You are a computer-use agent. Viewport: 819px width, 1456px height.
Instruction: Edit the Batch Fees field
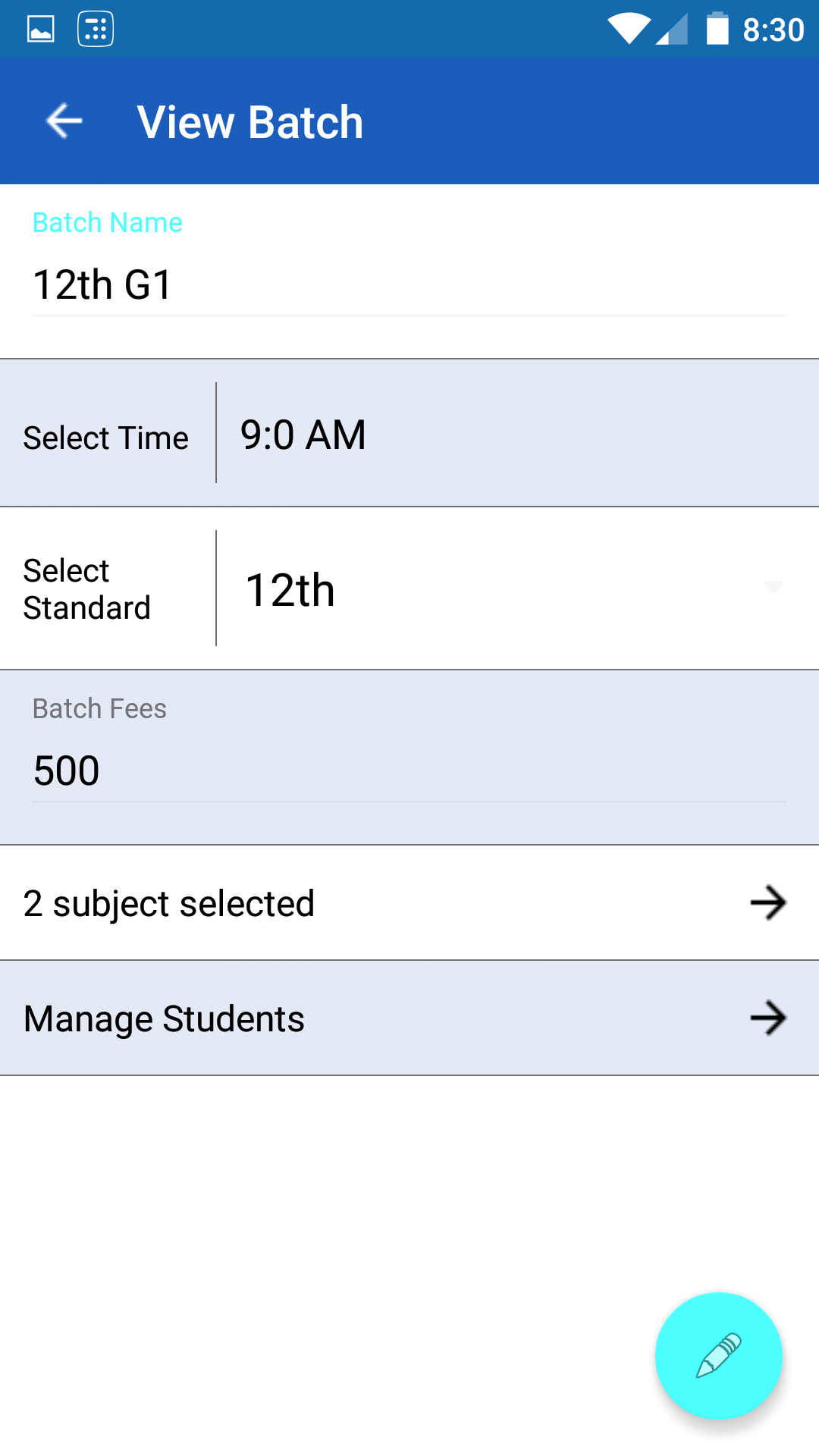[x=409, y=771]
